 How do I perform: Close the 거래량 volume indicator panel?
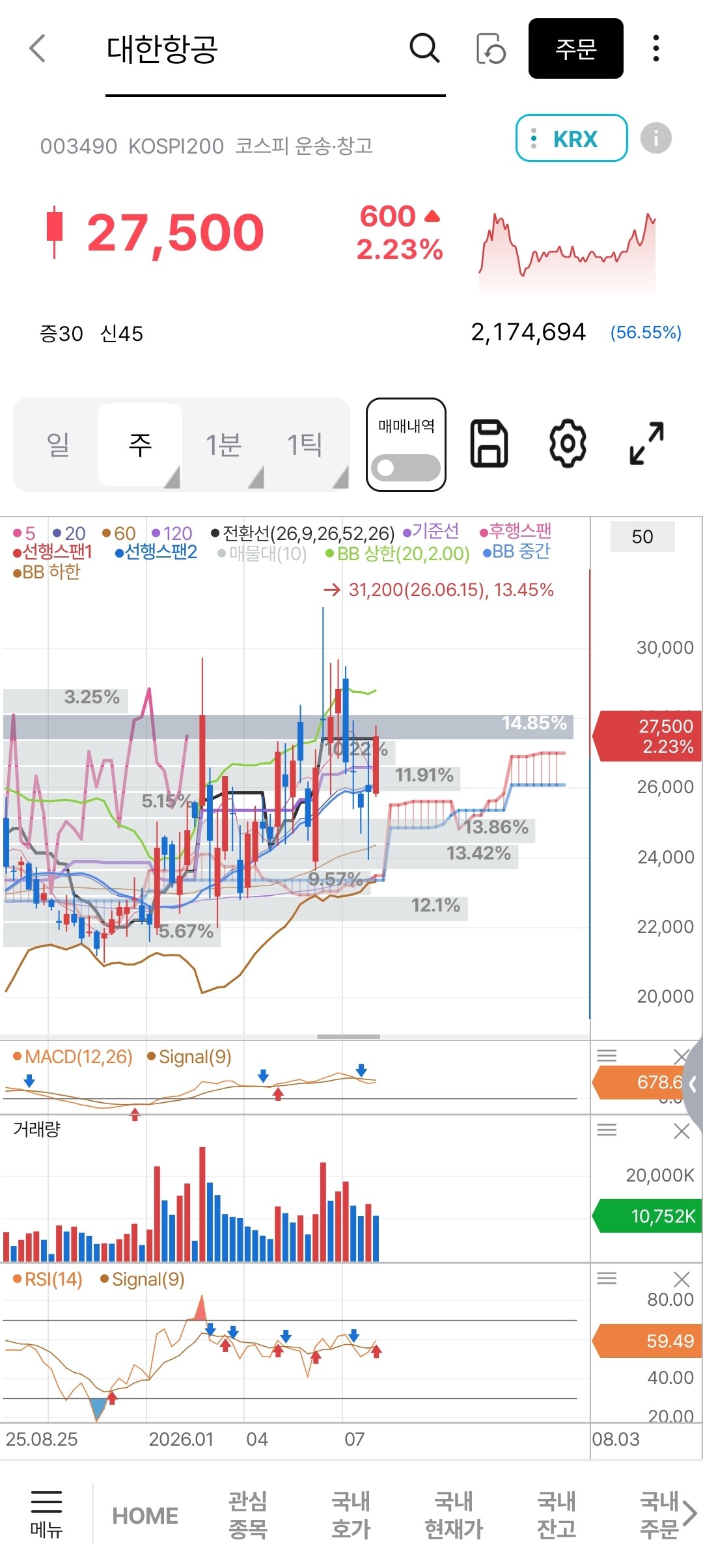[682, 1131]
